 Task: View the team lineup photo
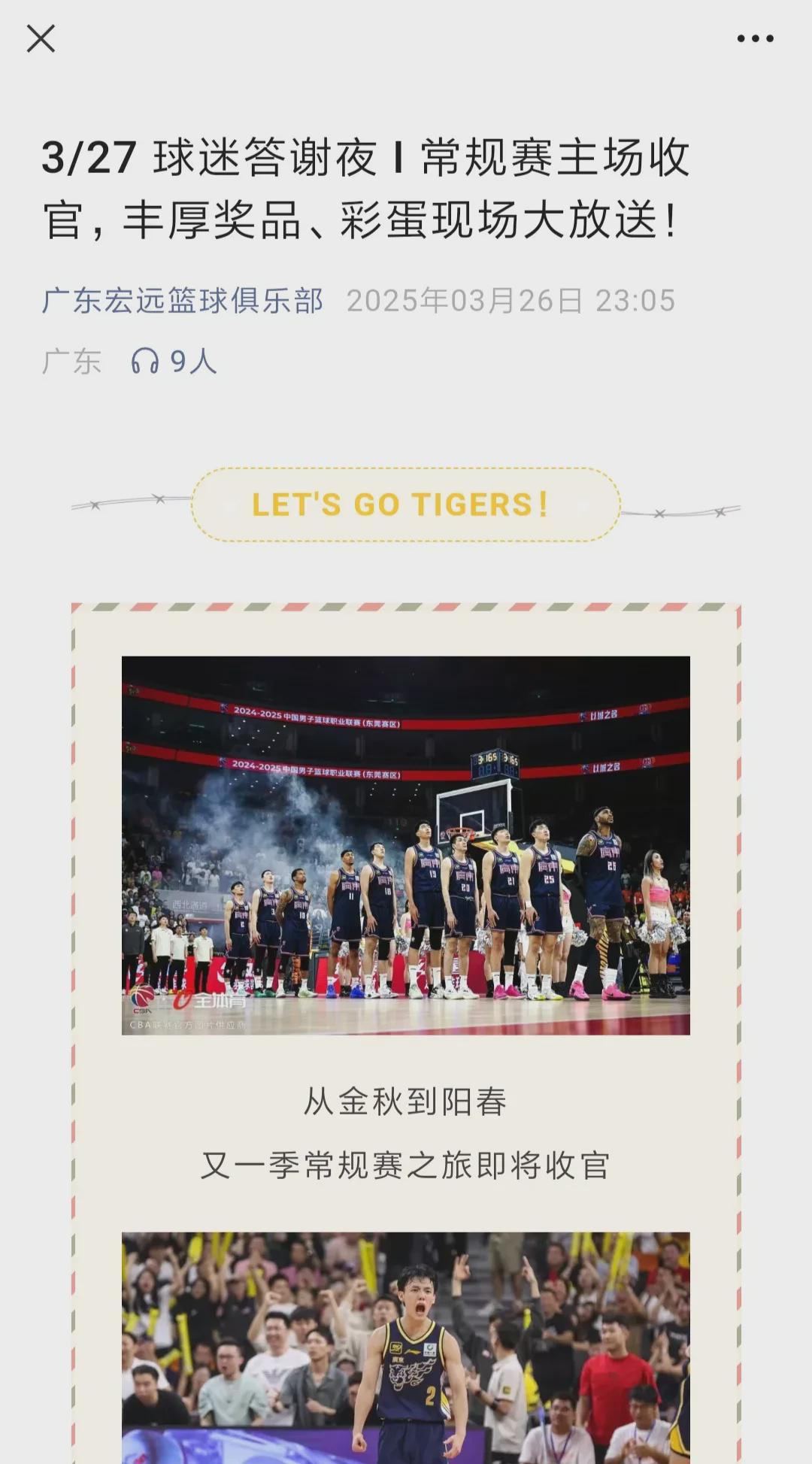click(x=406, y=845)
